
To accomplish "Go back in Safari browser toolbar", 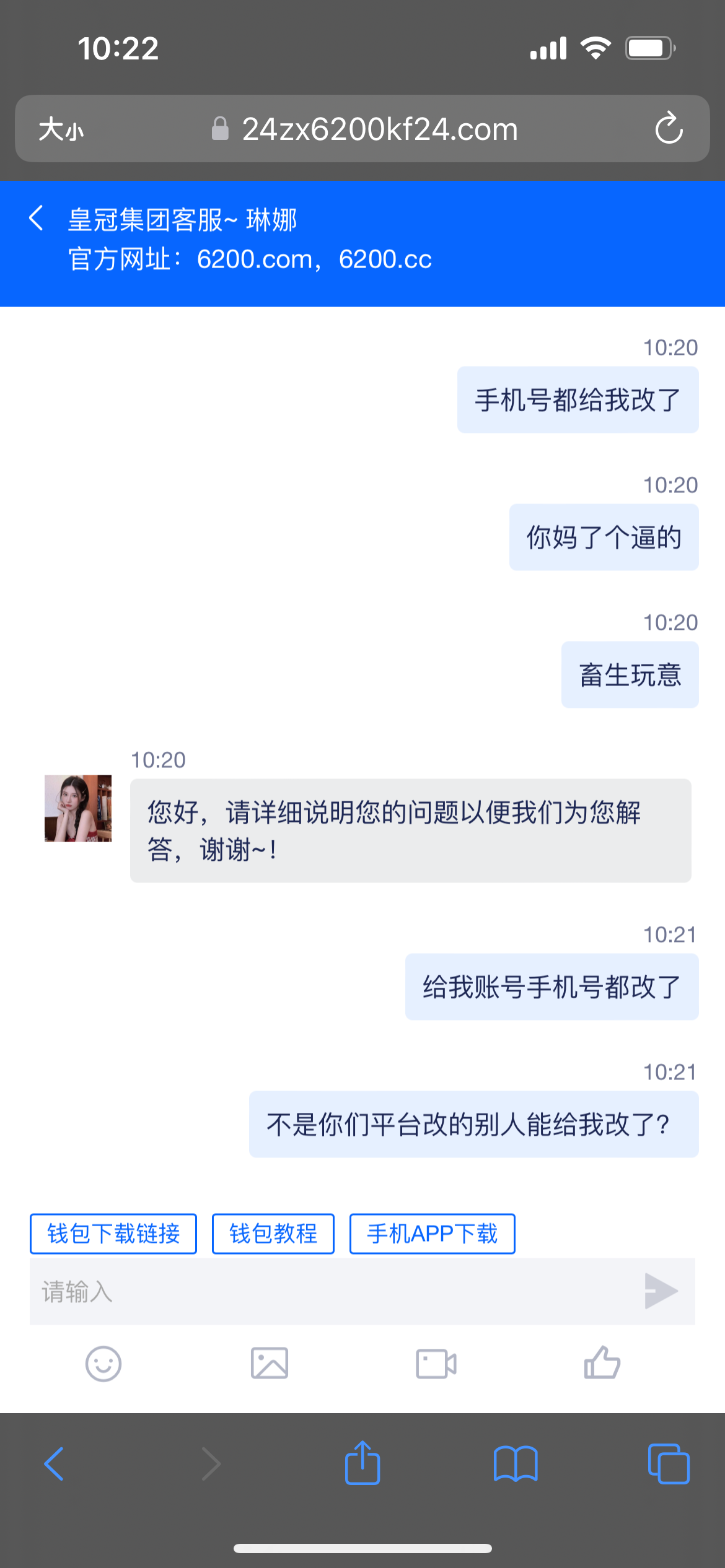I will point(54,1464).
